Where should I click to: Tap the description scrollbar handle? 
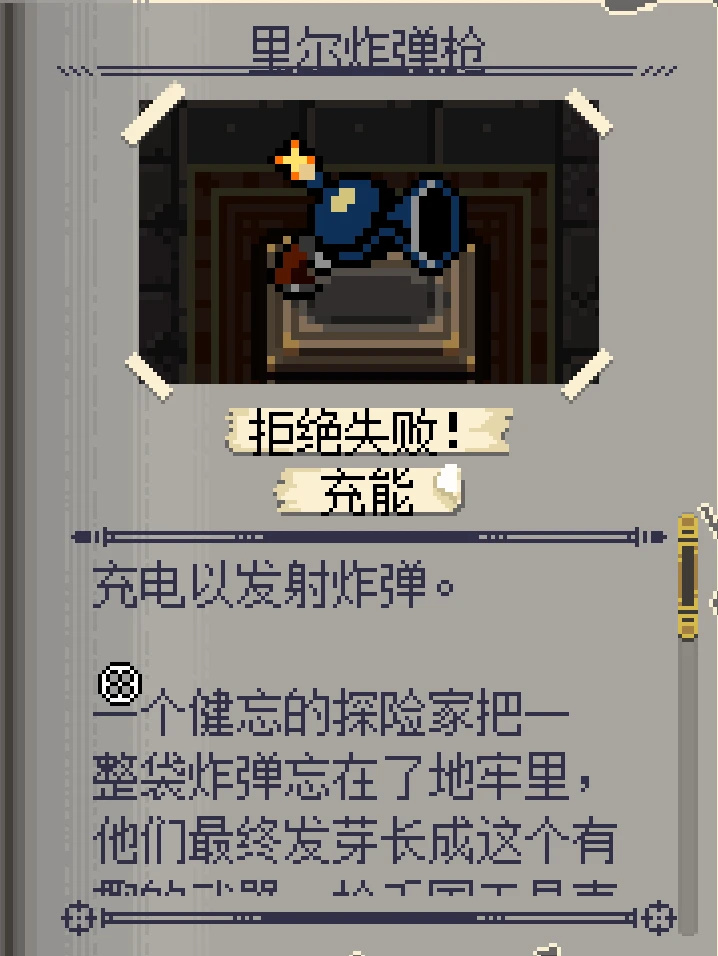[687, 577]
